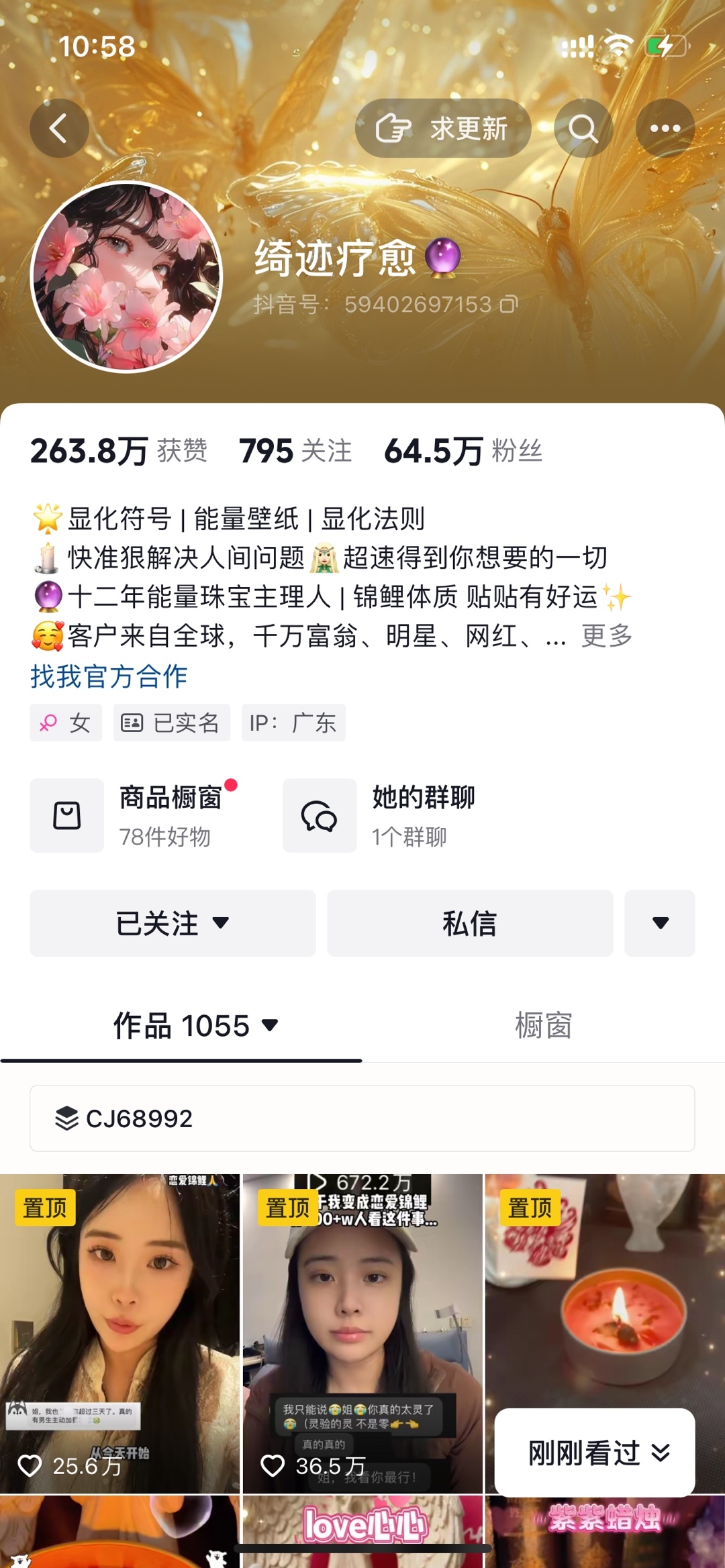Go back using the top-left arrow
The height and width of the screenshot is (1568, 725).
tap(59, 128)
